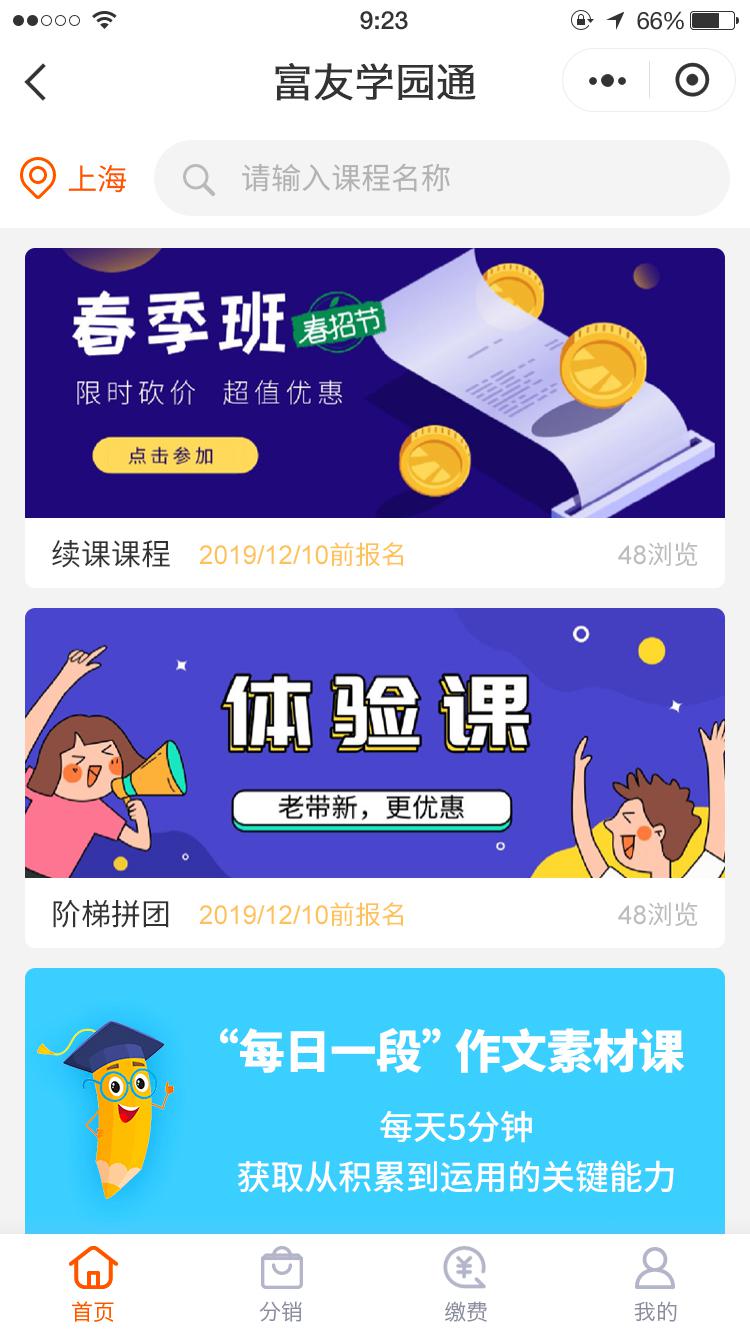Close the mini program via the circle icon
This screenshot has width=750, height=1334.
(692, 80)
